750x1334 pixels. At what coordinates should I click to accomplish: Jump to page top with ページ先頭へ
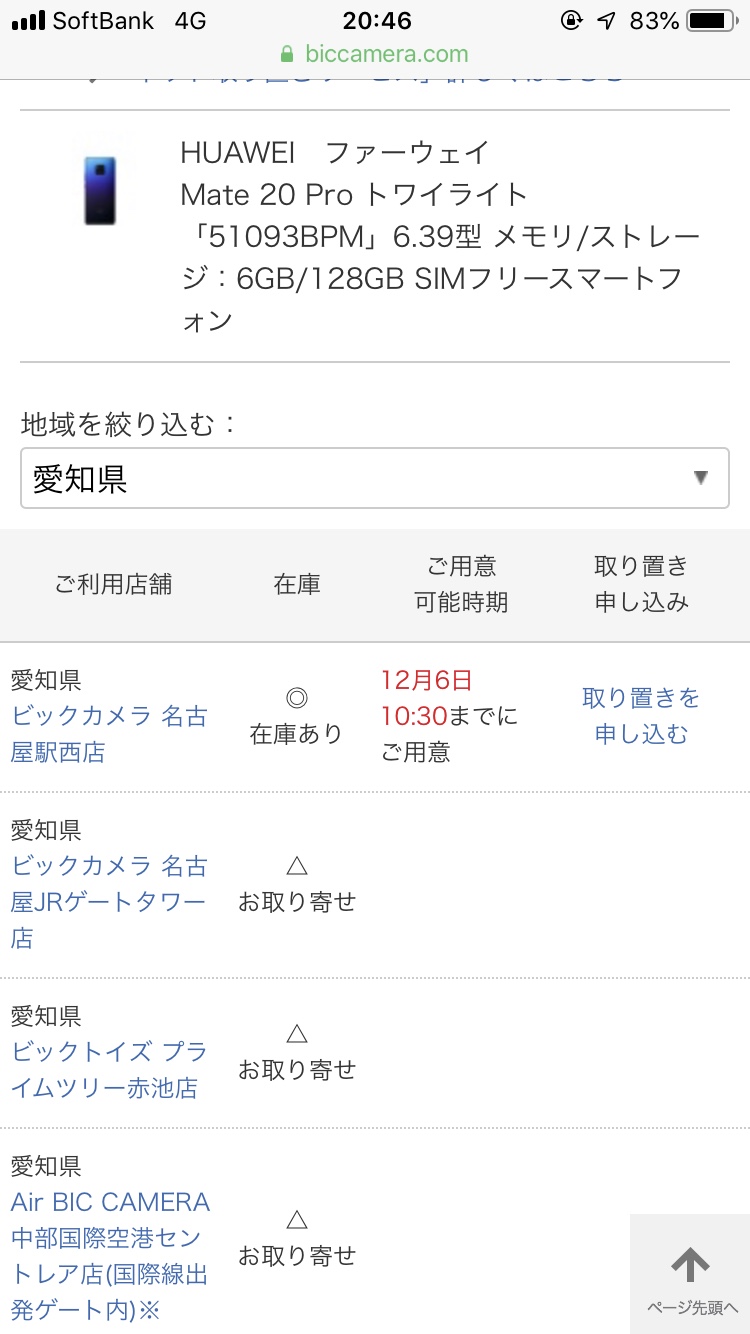(690, 1274)
